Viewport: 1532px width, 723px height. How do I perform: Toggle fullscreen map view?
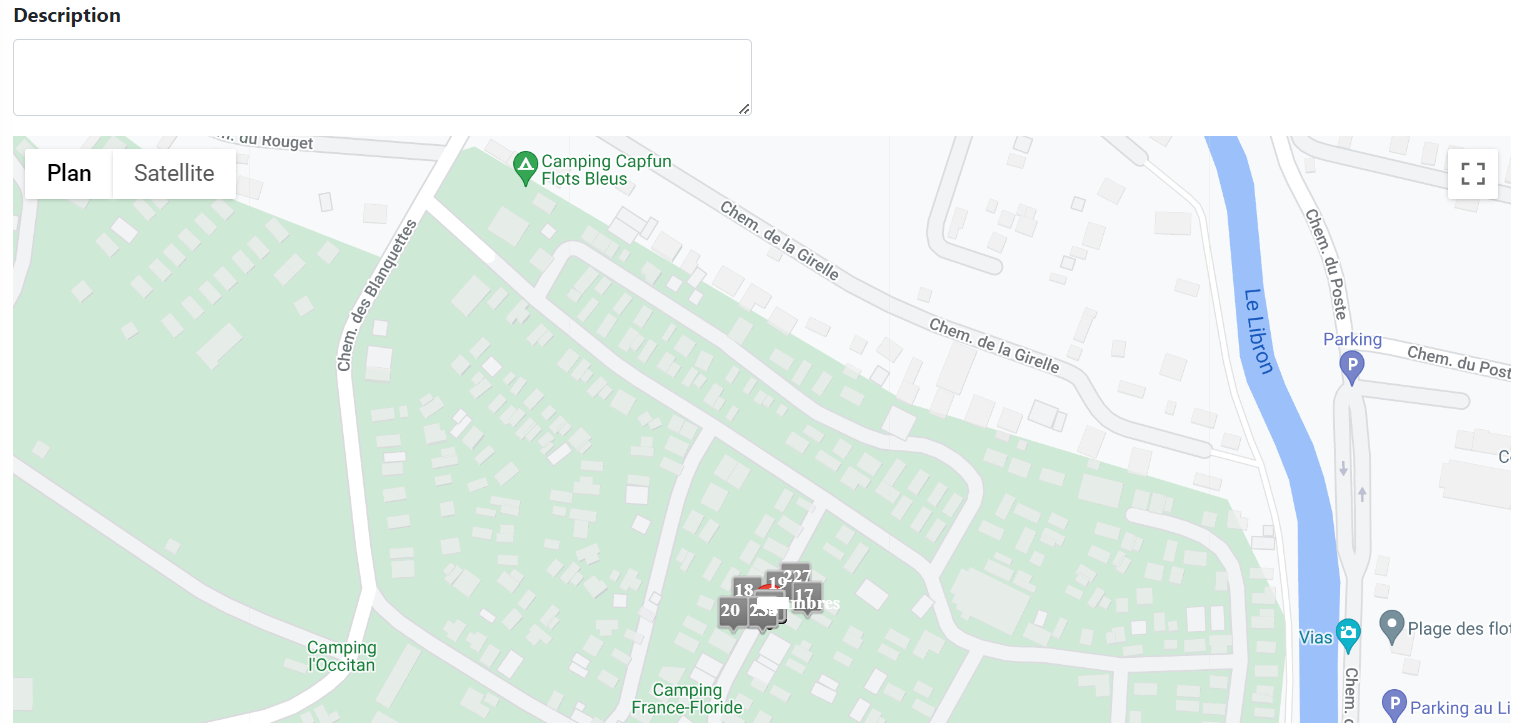pyautogui.click(x=1472, y=174)
